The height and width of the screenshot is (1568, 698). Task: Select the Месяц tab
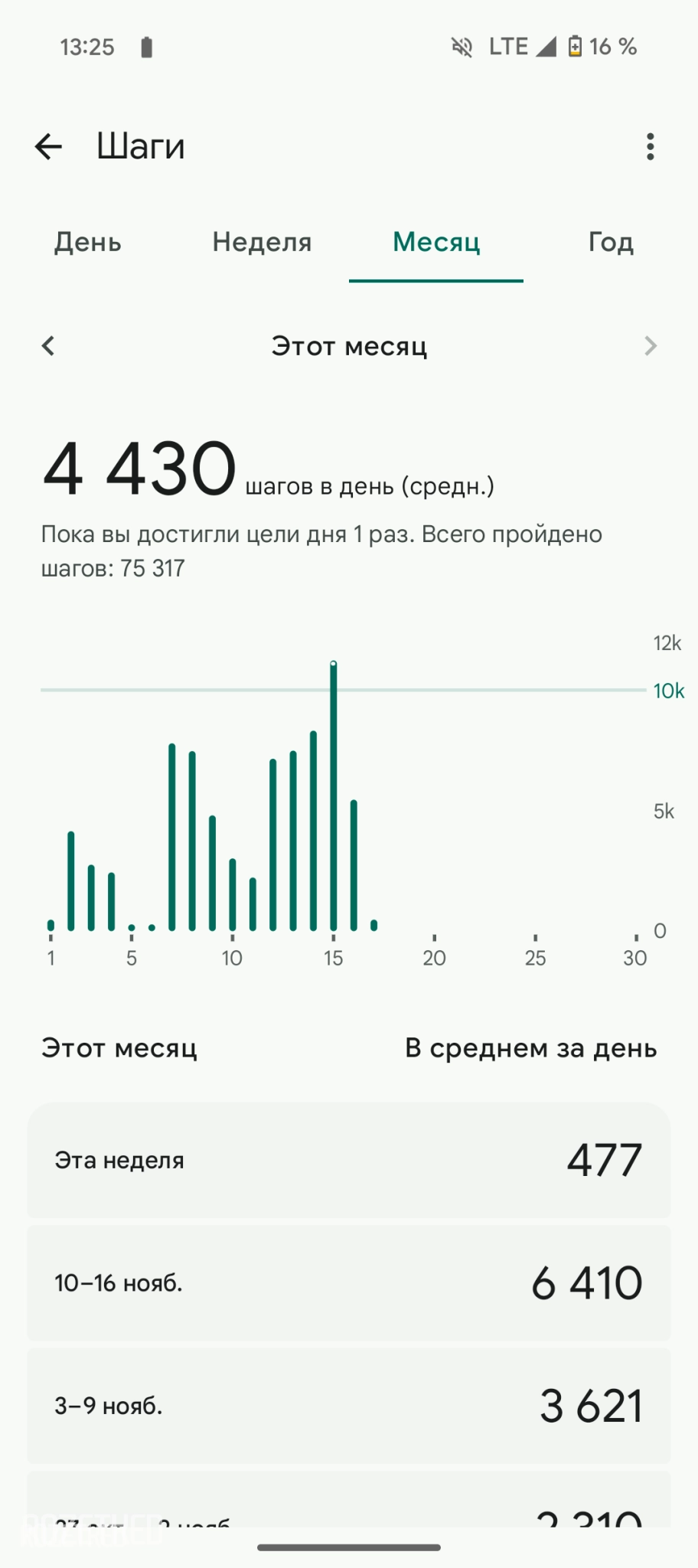click(x=436, y=242)
